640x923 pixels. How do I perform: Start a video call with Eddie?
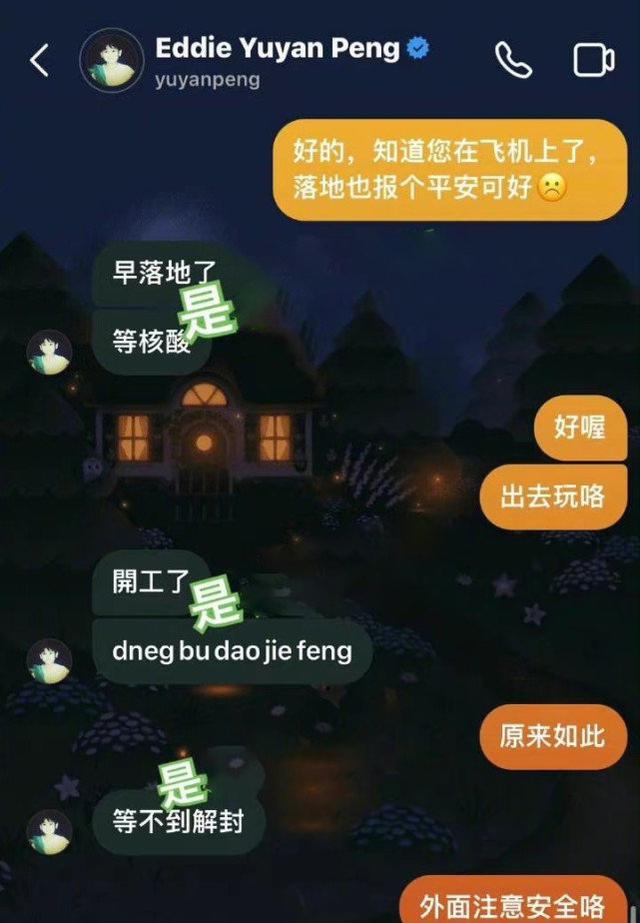593,60
